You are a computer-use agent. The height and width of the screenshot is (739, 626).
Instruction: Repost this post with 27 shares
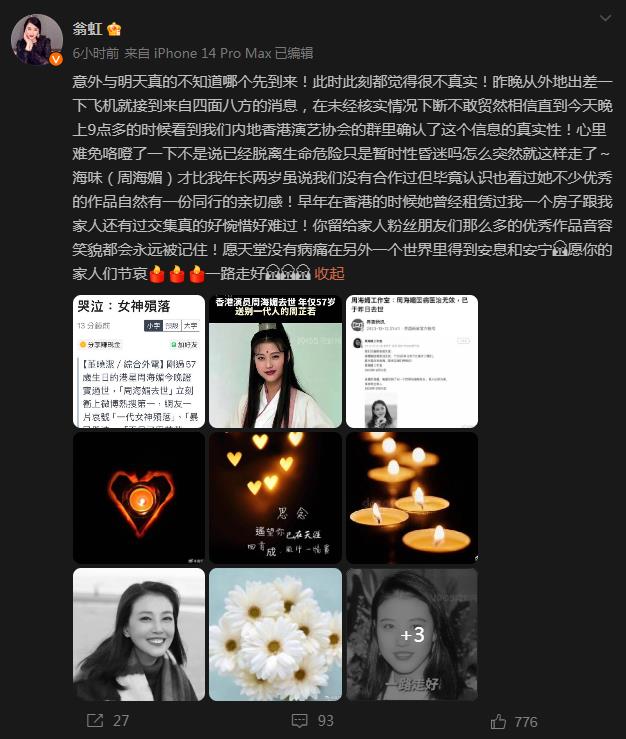107,720
